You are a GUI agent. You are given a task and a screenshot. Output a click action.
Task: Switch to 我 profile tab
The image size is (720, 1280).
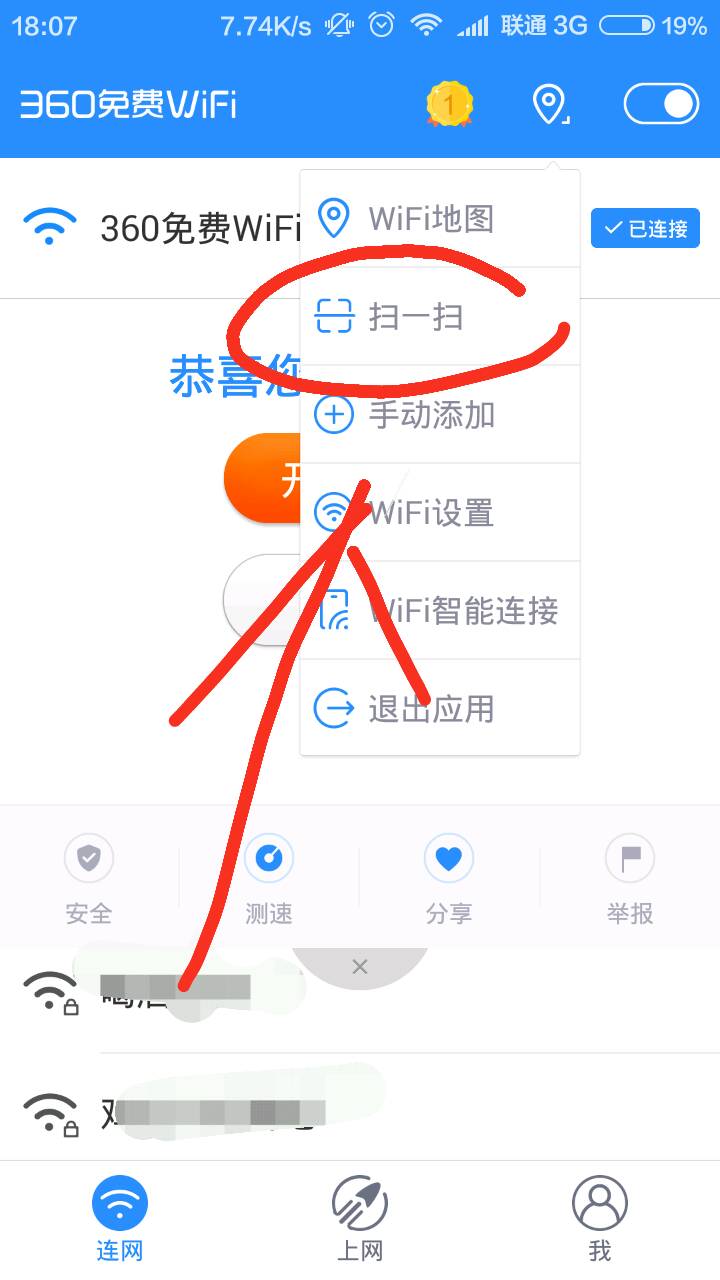[x=600, y=1216]
